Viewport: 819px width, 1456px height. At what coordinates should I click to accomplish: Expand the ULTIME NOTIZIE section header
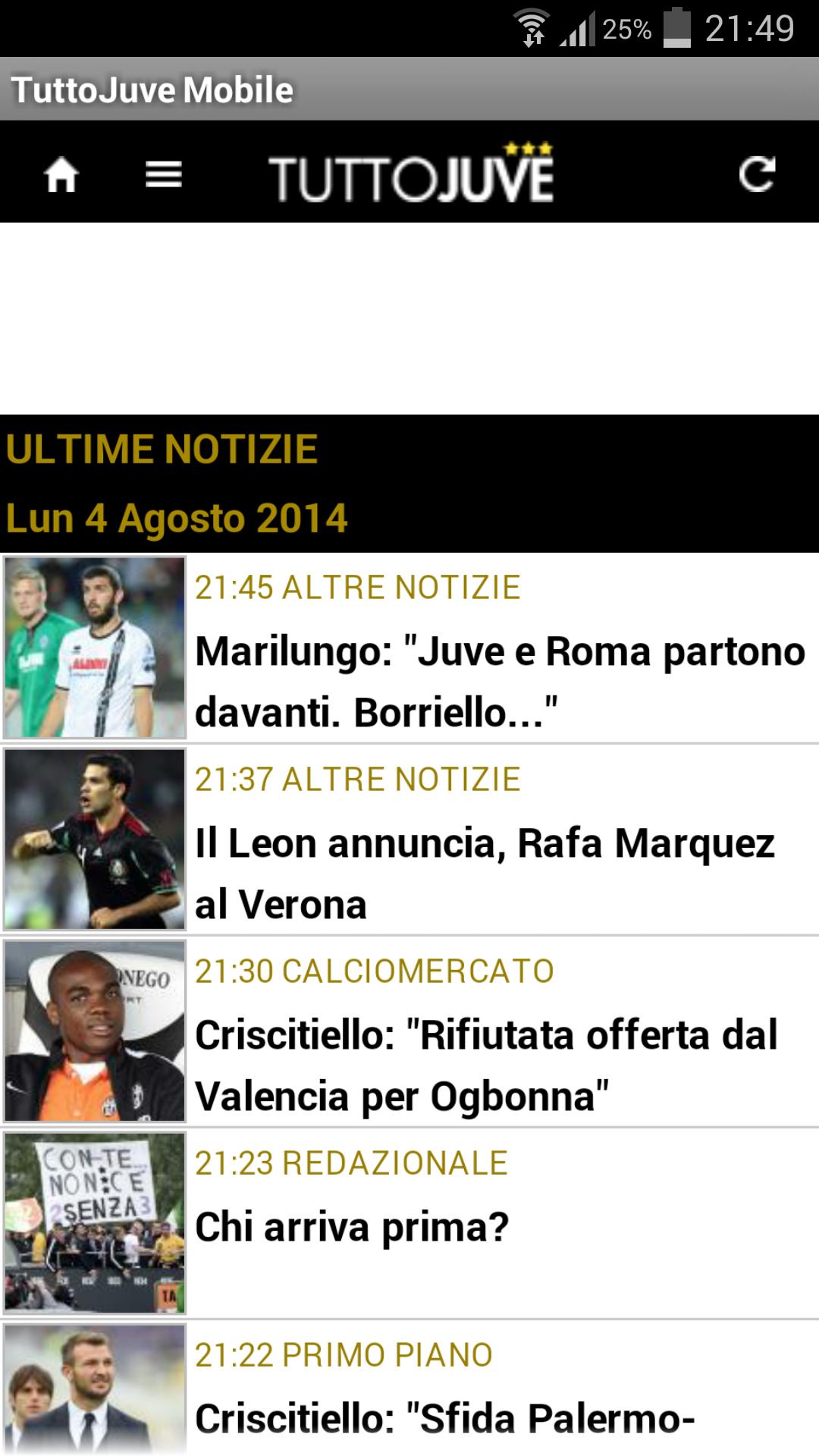coord(162,449)
